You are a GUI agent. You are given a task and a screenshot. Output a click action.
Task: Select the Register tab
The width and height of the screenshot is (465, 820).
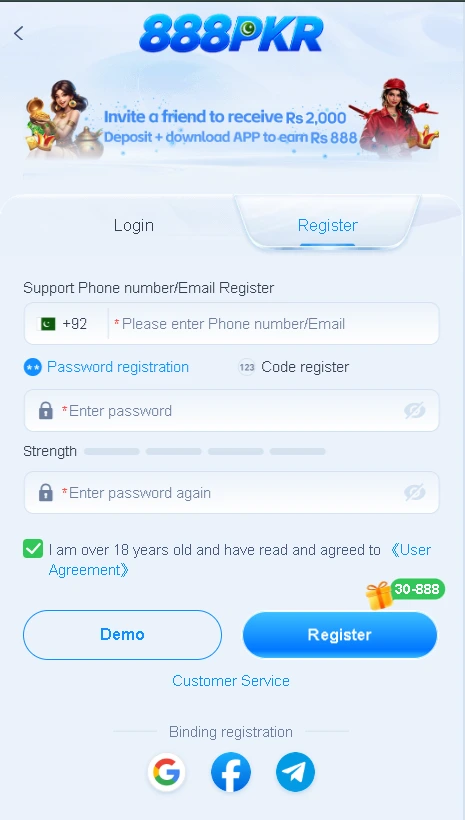tap(327, 225)
